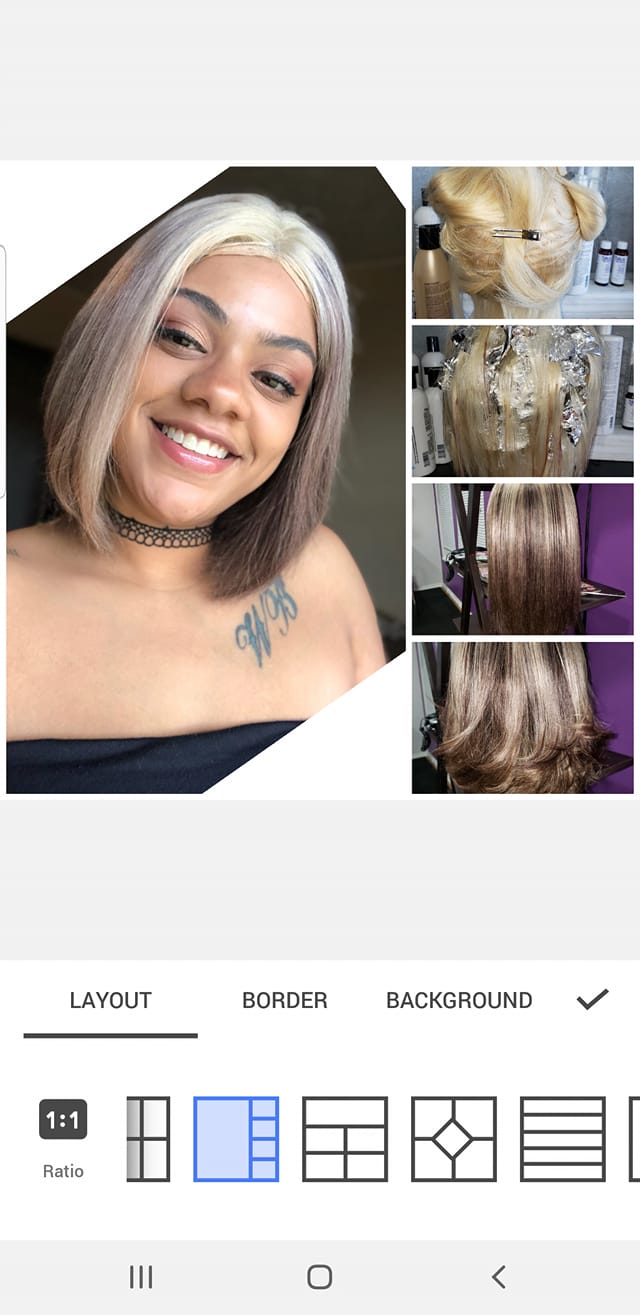Select the large smiling selfie photo cell
Viewport: 640px width, 1315px height.
(x=205, y=480)
